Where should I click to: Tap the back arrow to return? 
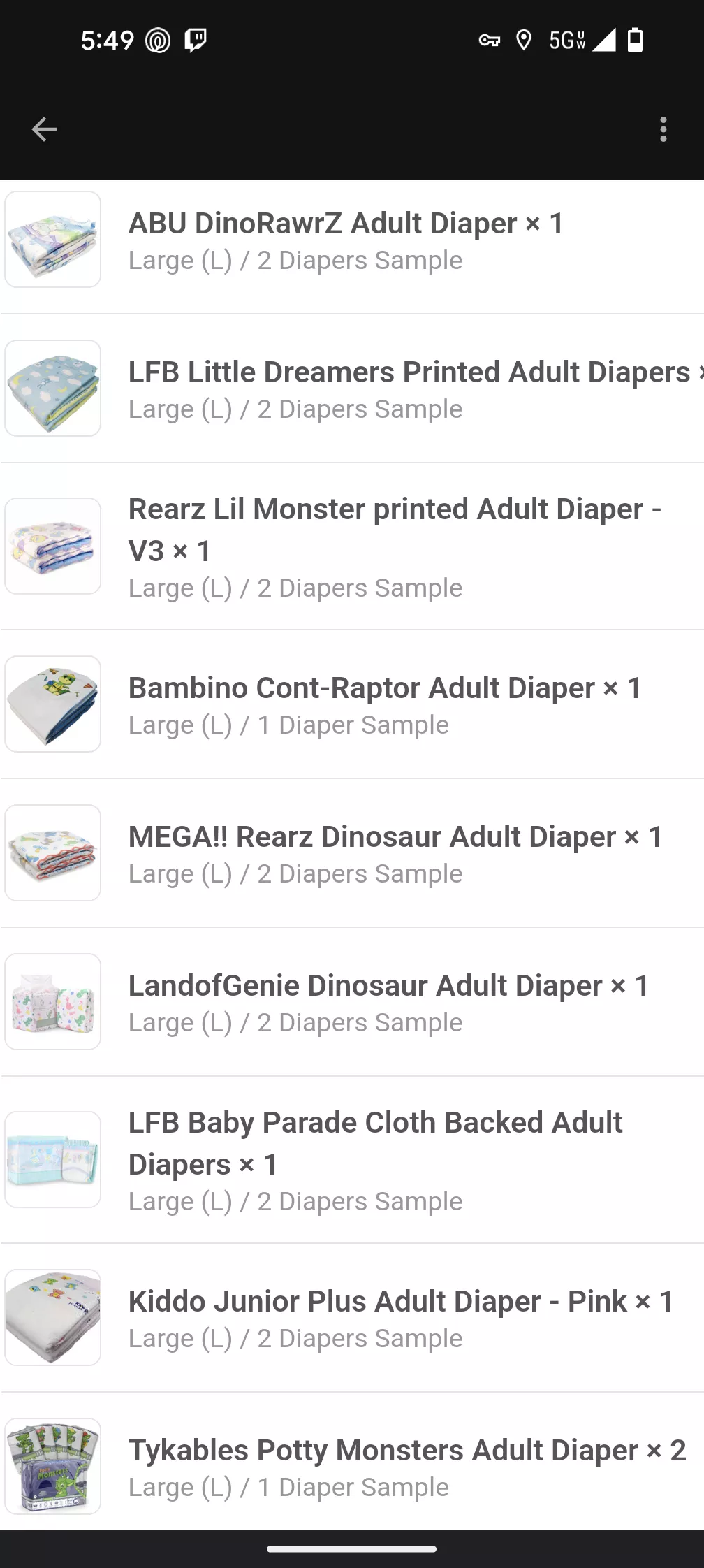(43, 129)
